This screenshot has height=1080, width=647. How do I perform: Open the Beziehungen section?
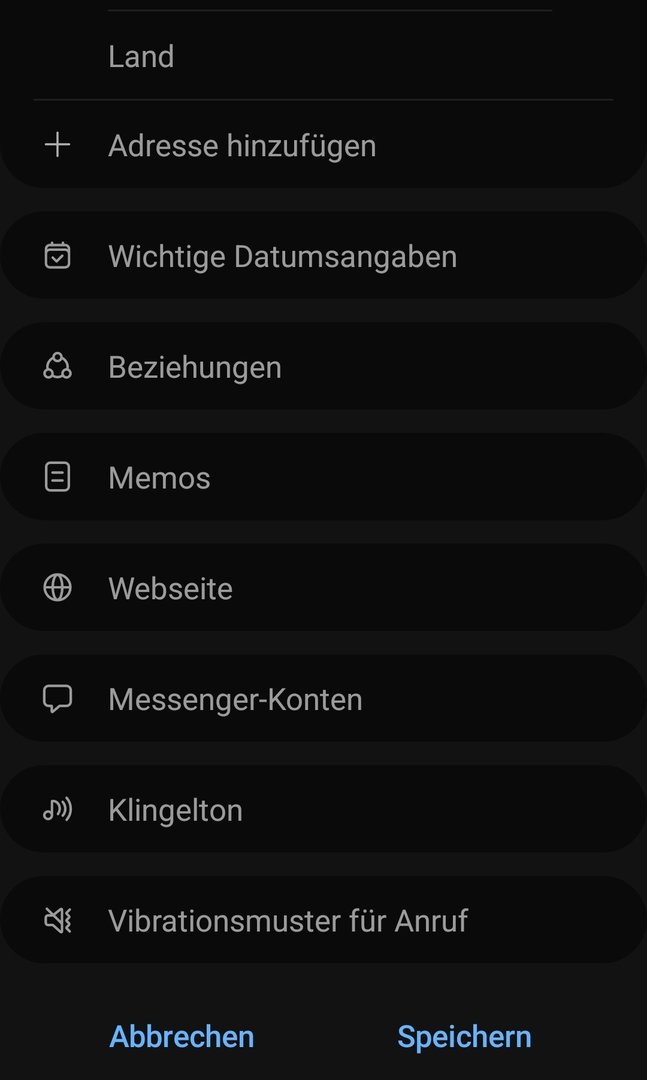click(x=323, y=367)
